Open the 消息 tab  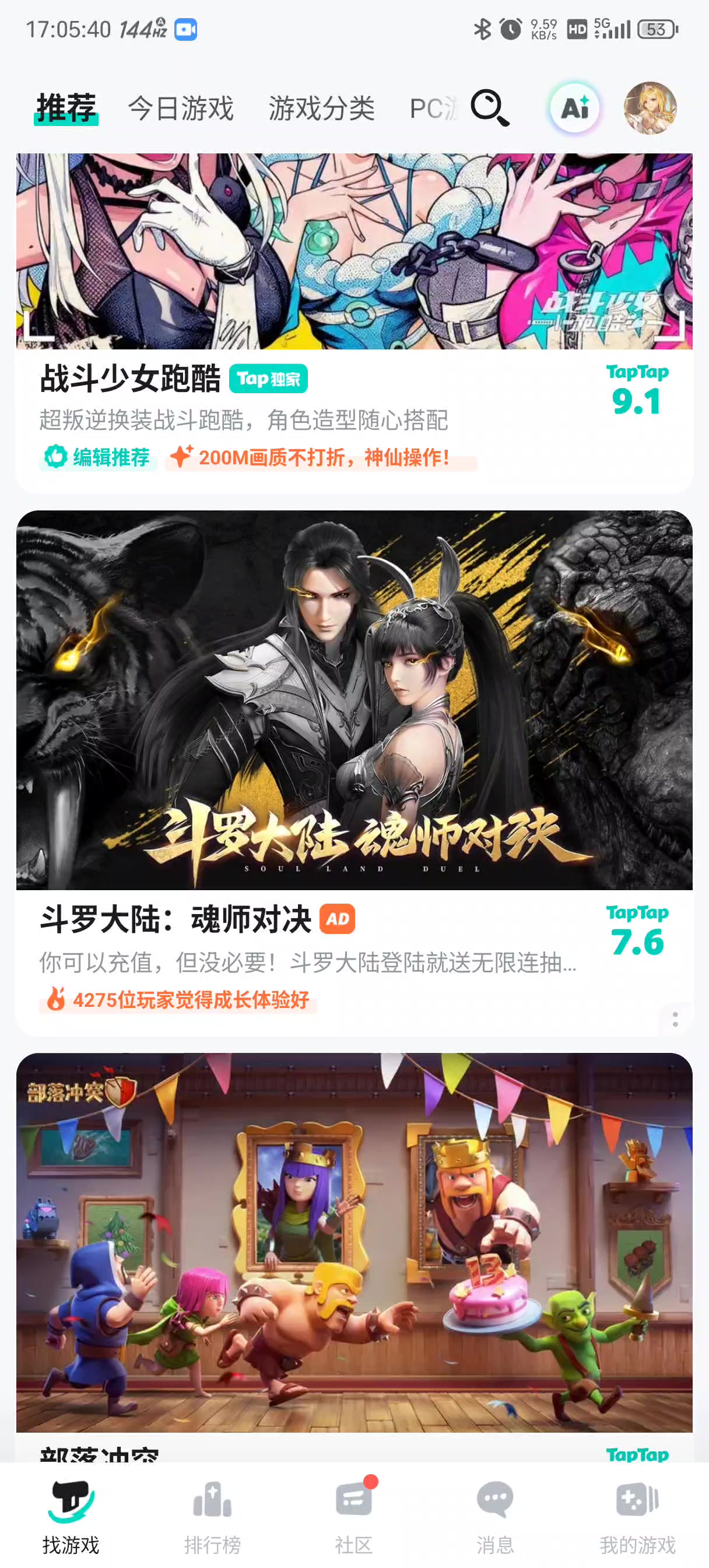pyautogui.click(x=495, y=1517)
